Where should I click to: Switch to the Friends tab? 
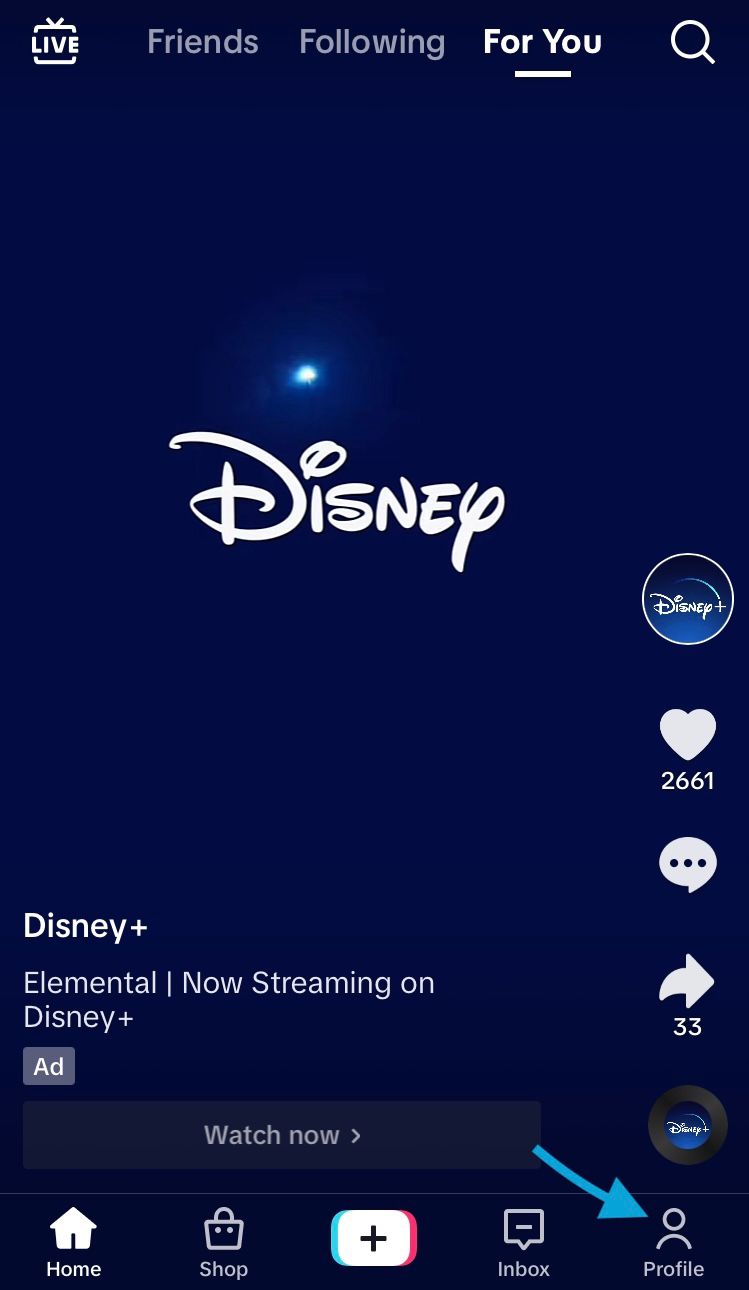pos(203,42)
